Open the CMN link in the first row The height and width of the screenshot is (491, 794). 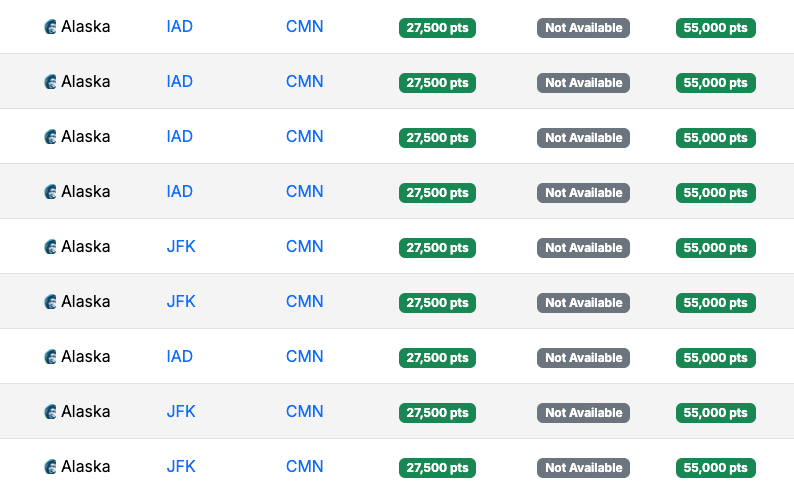[304, 27]
